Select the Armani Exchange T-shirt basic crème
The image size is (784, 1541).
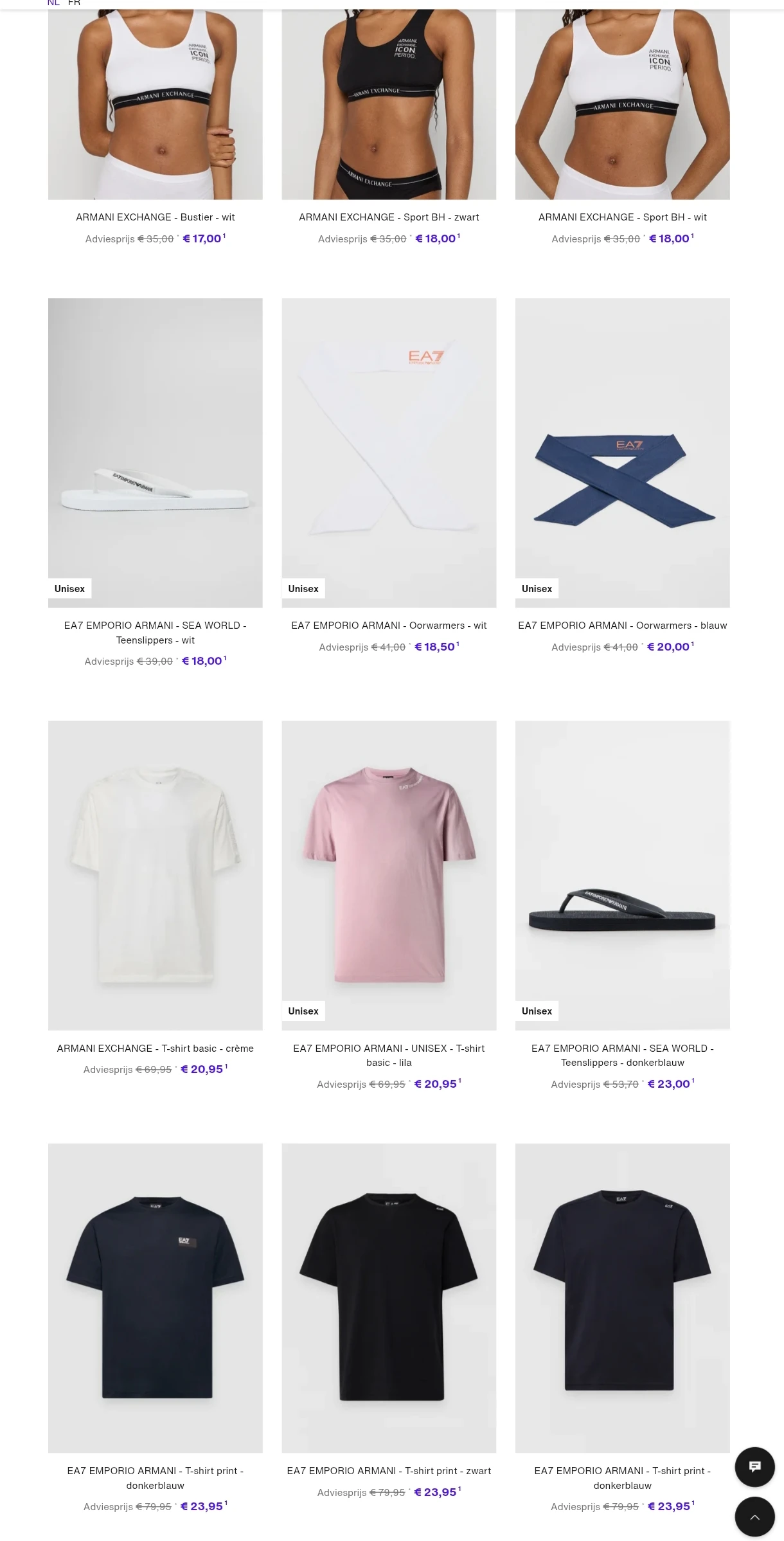(x=155, y=1048)
